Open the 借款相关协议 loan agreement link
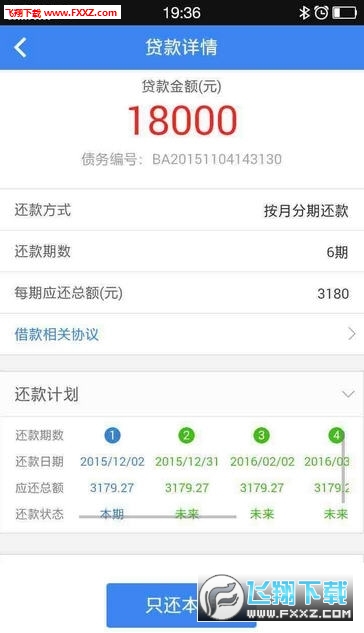Image resolution: width=364 pixels, height=633 pixels. pos(182,334)
